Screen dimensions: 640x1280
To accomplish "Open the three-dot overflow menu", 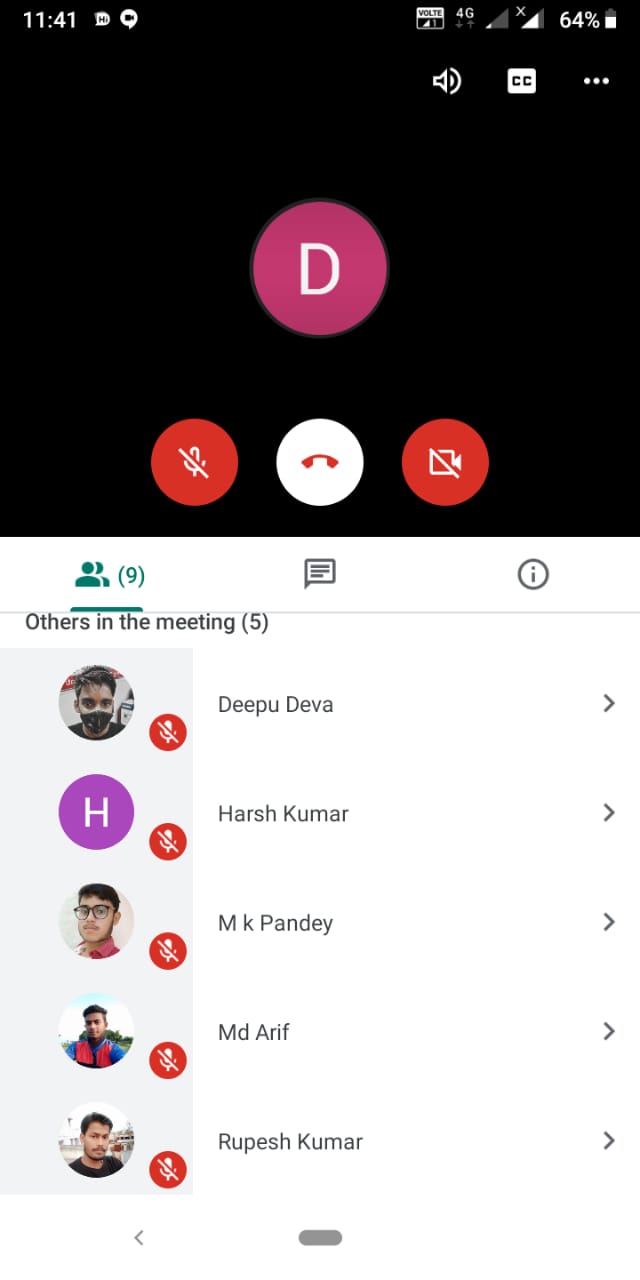I will (x=596, y=81).
